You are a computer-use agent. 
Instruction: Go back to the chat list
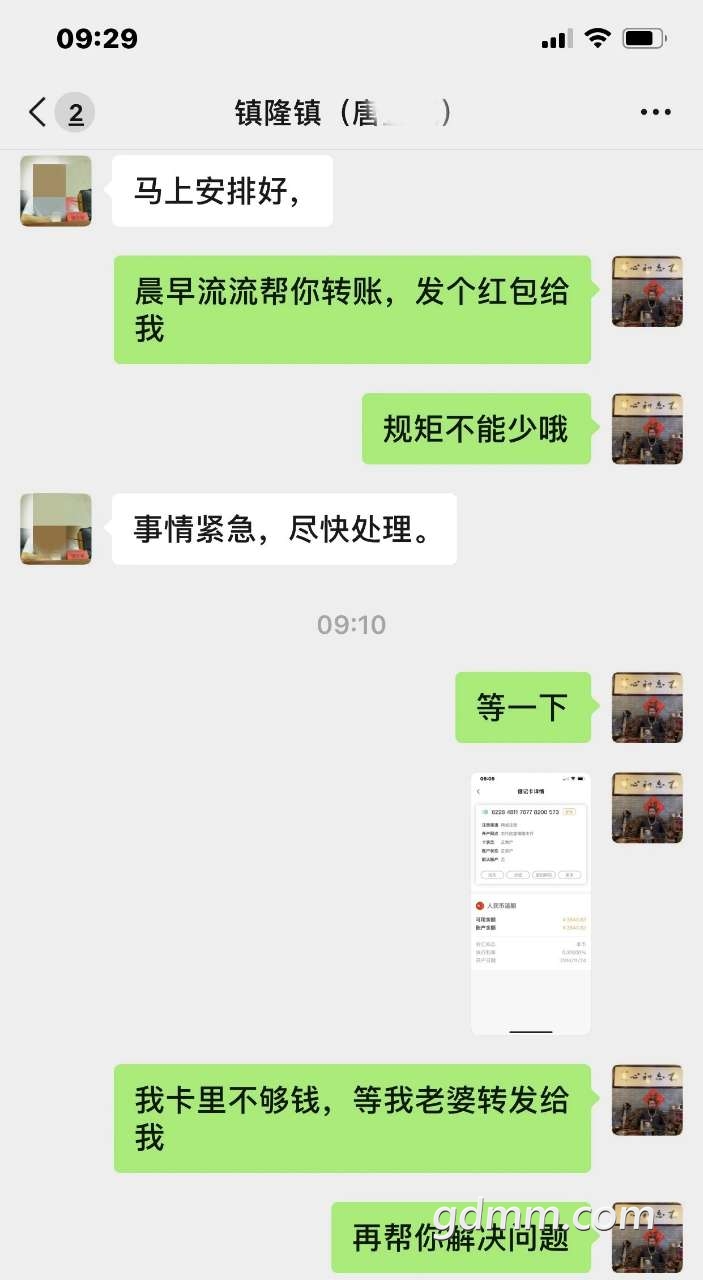[x=38, y=112]
